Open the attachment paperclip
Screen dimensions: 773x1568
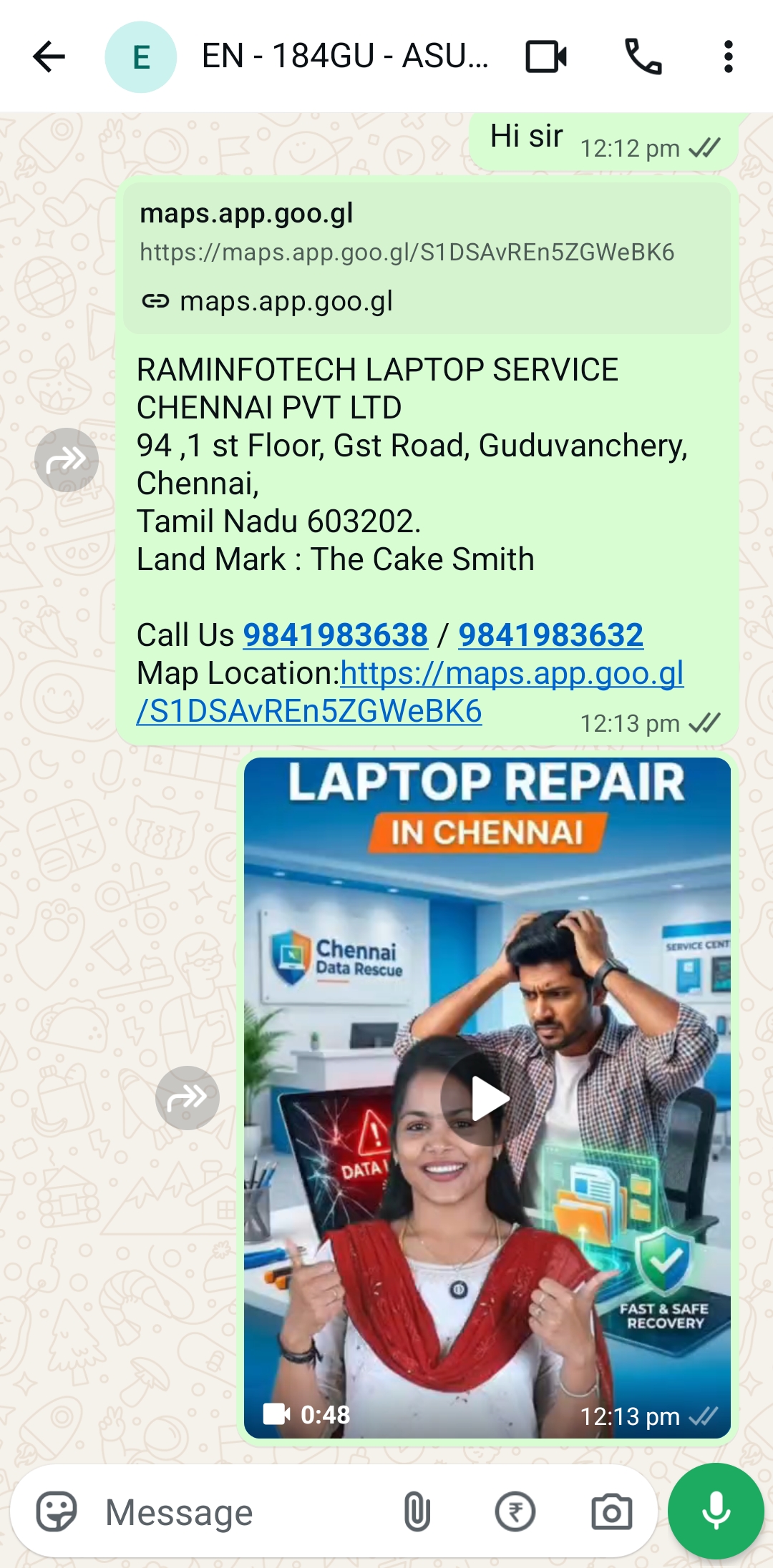(417, 1512)
